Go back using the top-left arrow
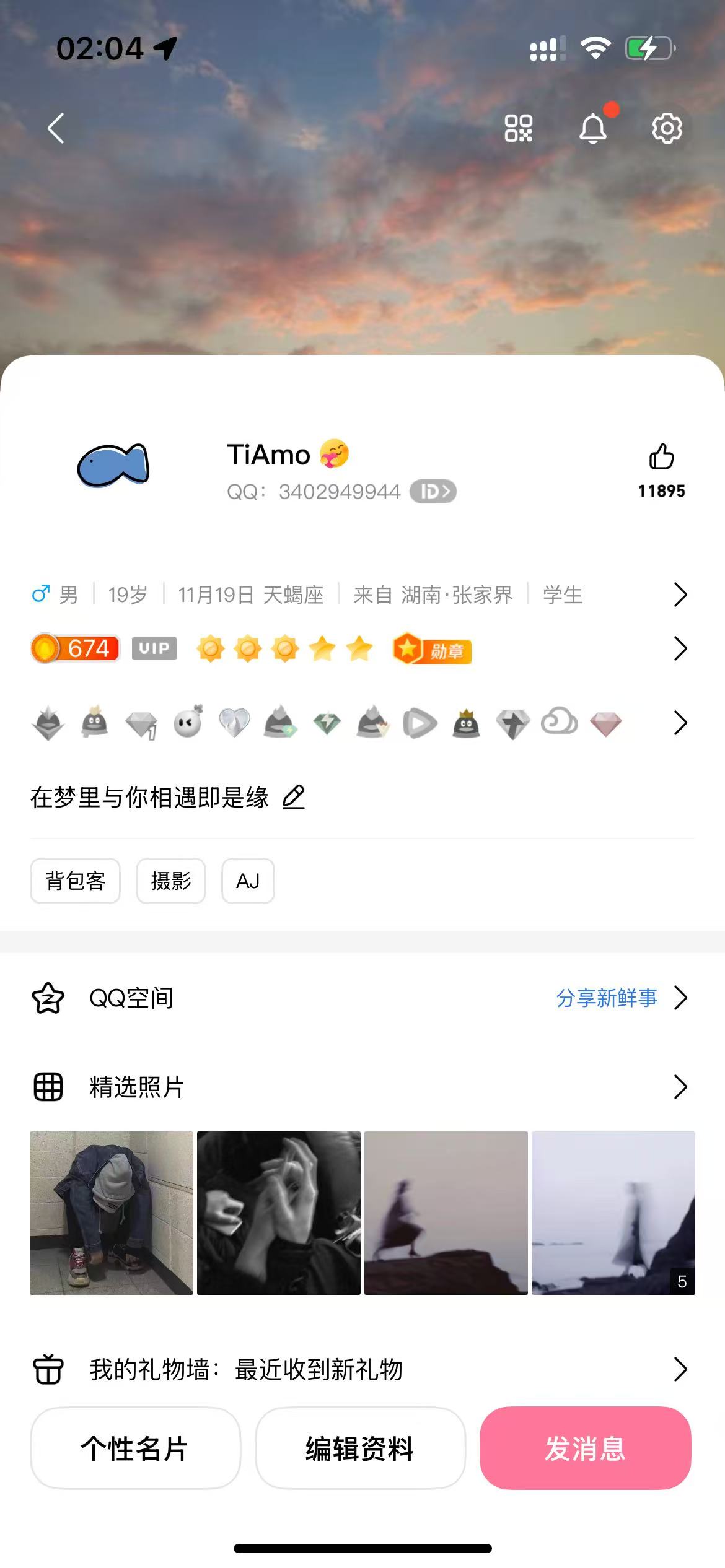 tap(56, 129)
